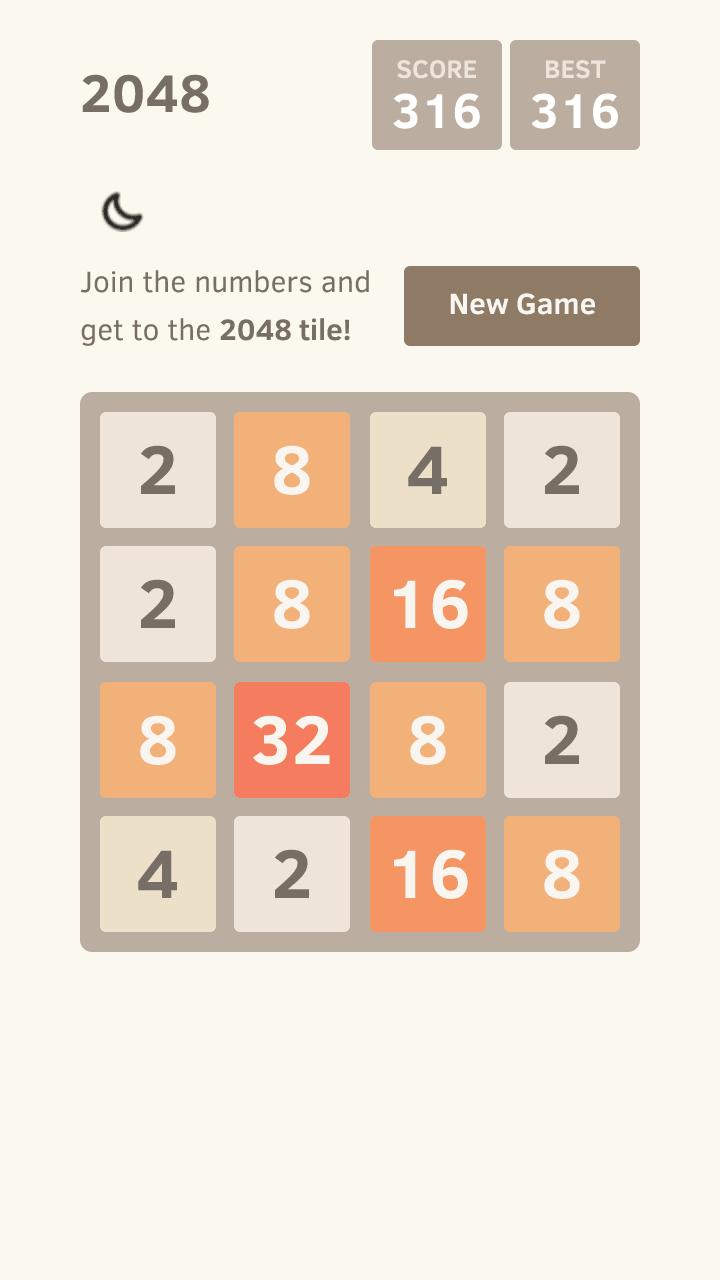Image resolution: width=720 pixels, height=1280 pixels.
Task: Toggle dark mode with the moon icon
Action: pyautogui.click(x=122, y=212)
